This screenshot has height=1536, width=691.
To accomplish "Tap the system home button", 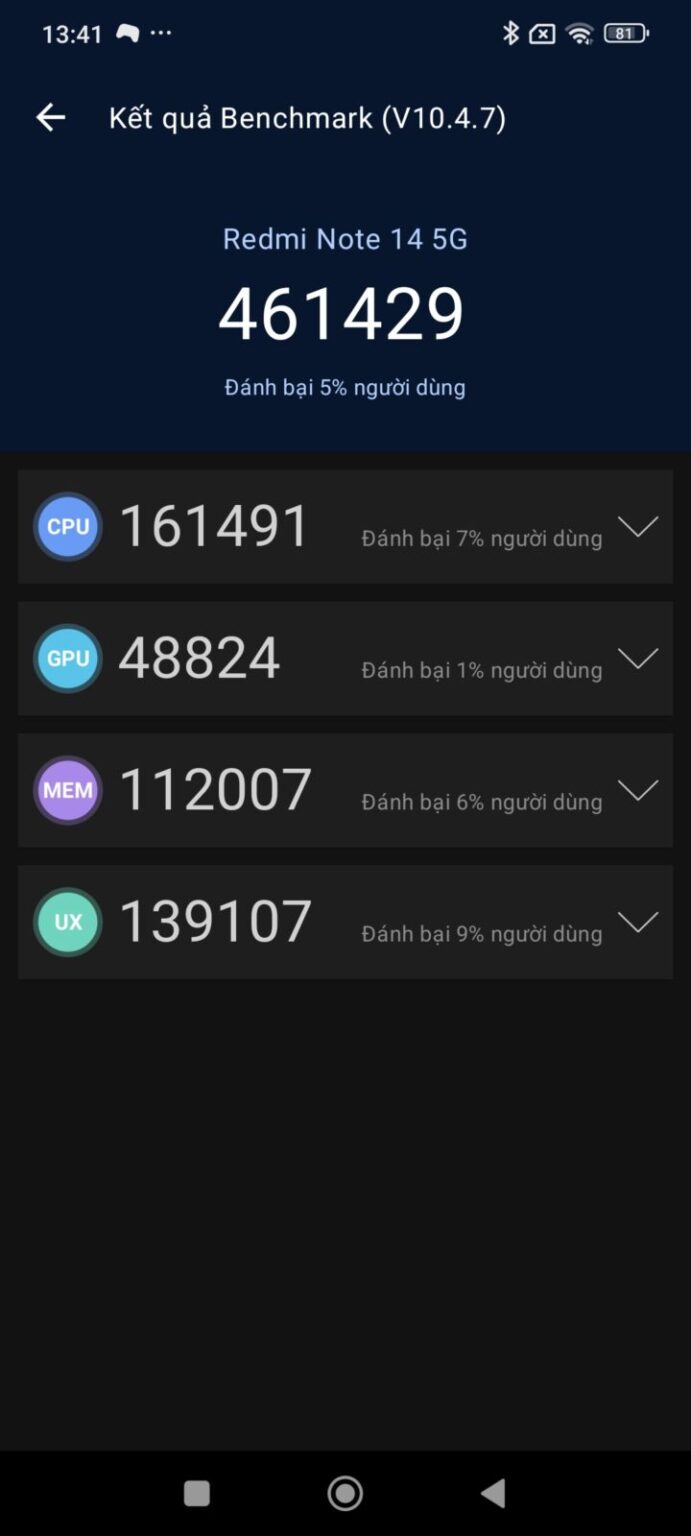I will (x=345, y=1493).
